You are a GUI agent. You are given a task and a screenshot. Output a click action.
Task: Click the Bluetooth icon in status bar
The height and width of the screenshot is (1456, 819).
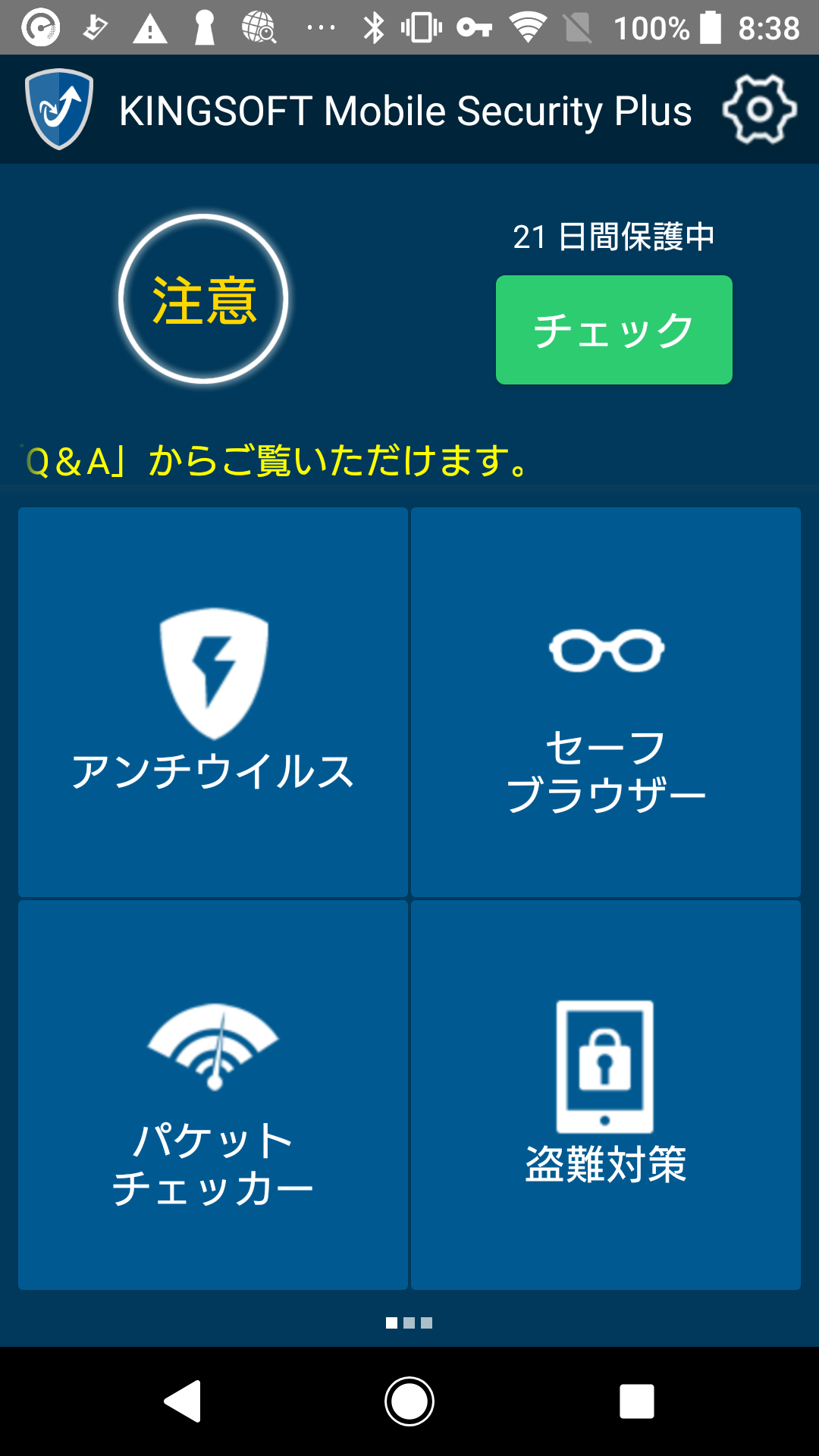coord(372,25)
